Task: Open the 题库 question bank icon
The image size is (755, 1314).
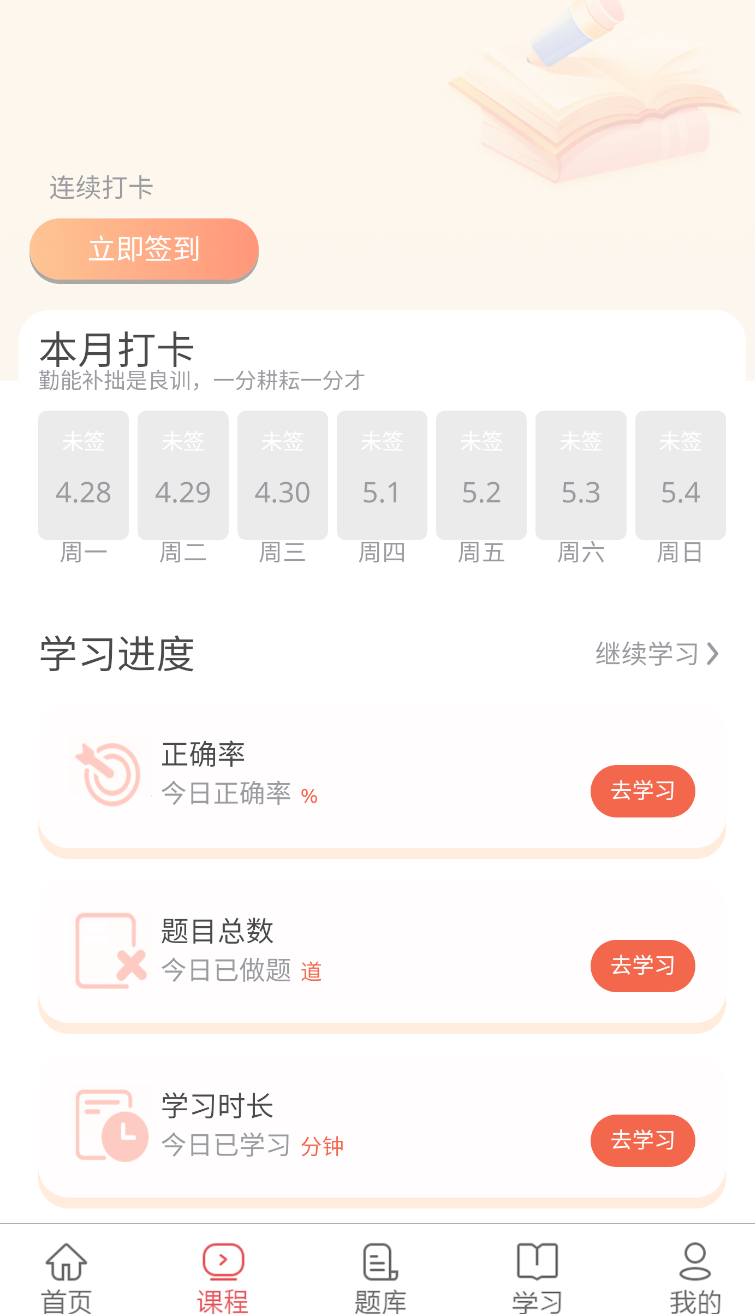Action: pyautogui.click(x=377, y=1262)
